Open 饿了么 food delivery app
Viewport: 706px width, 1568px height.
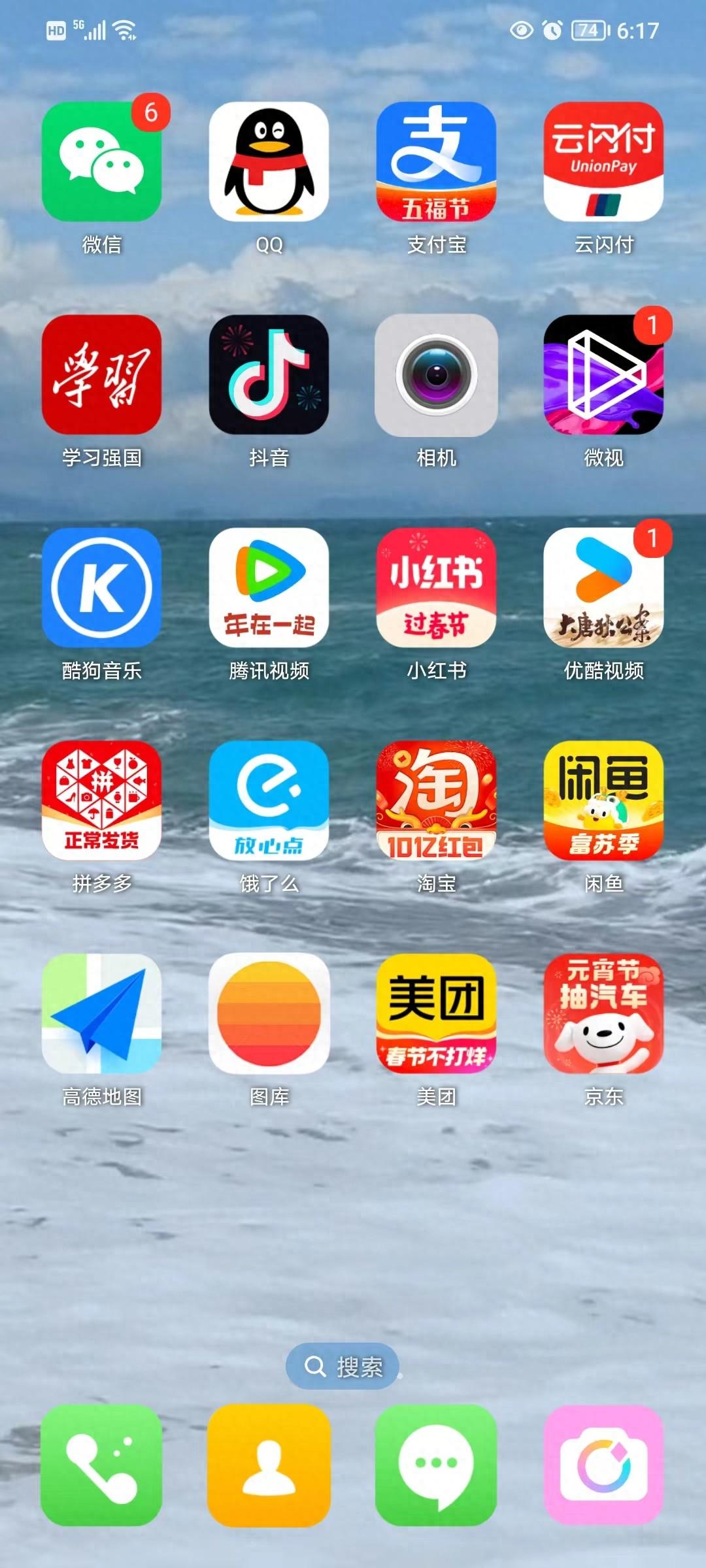269,801
